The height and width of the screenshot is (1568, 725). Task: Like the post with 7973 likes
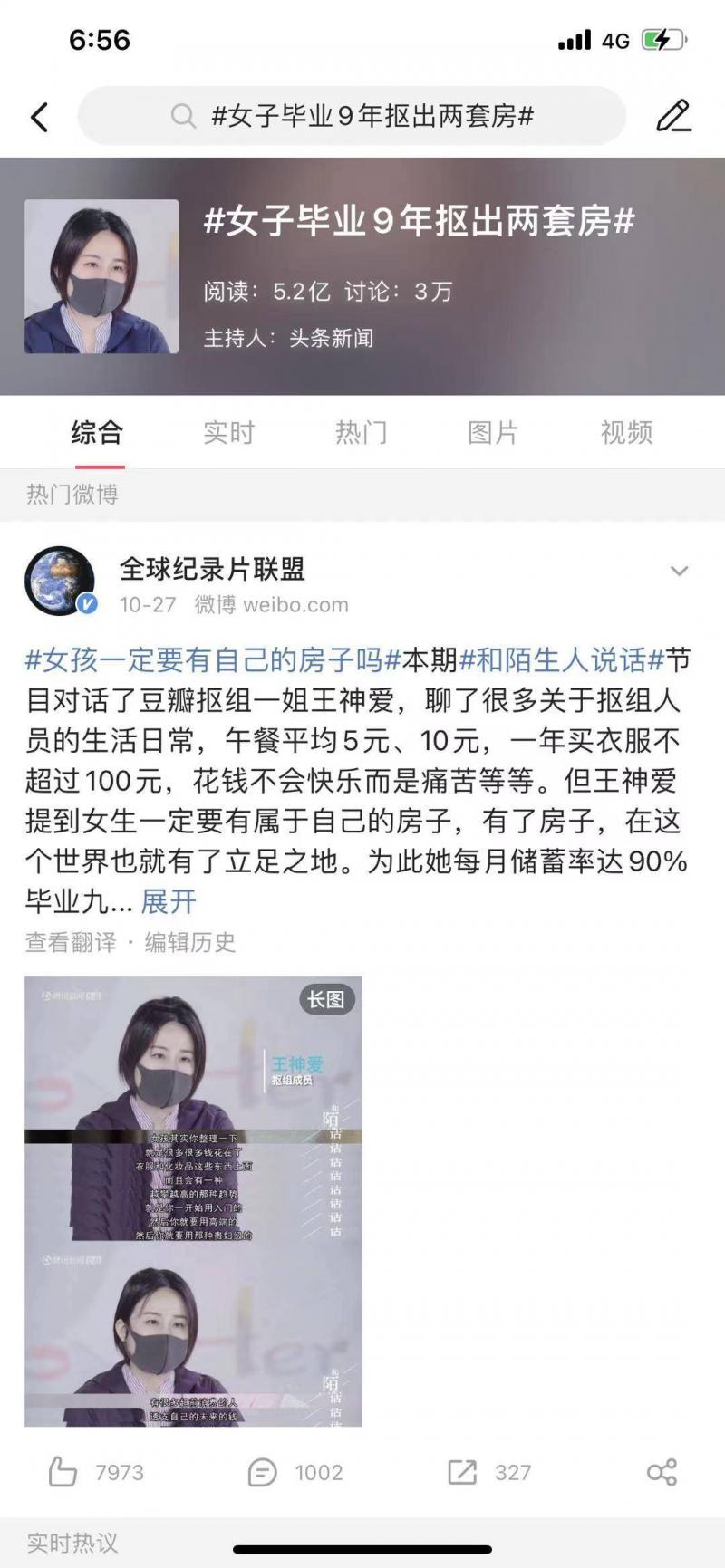tap(96, 1472)
